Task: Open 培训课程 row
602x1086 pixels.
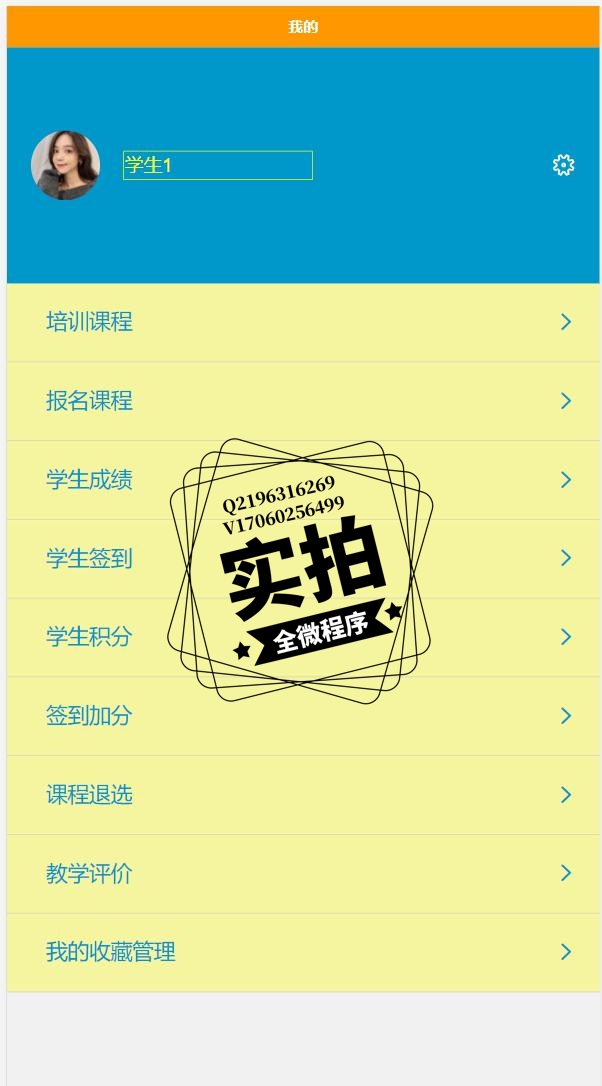Action: (302, 322)
